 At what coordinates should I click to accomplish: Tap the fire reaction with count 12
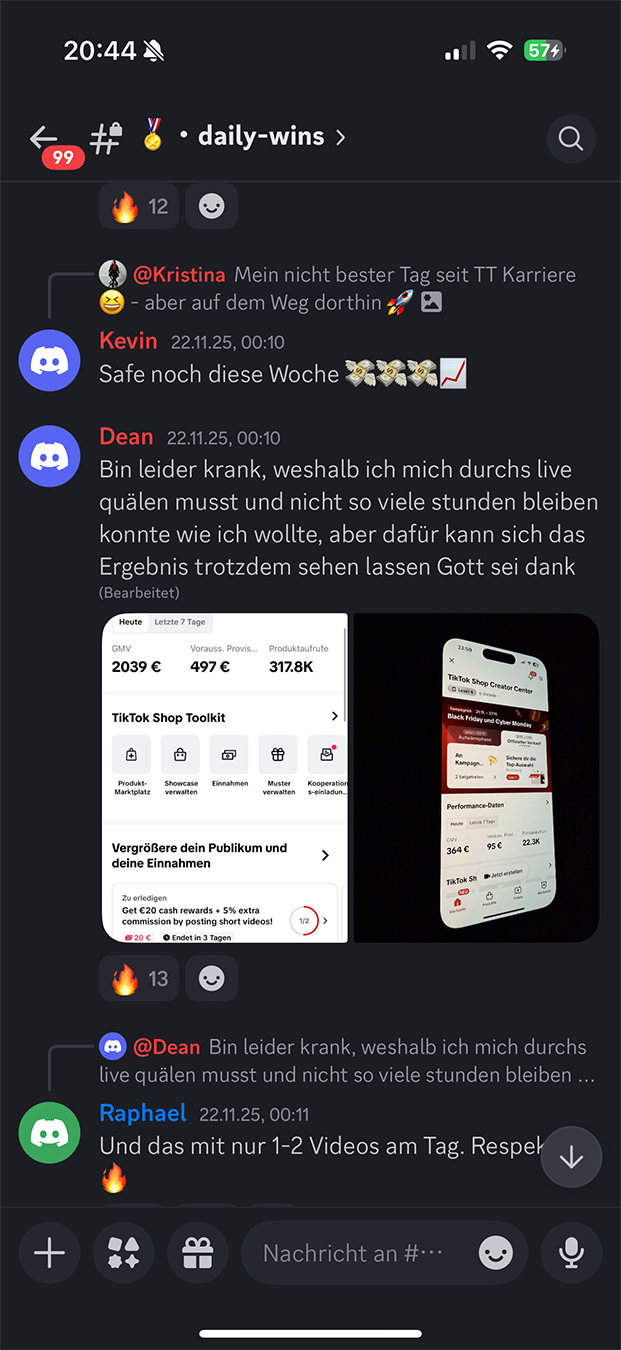point(139,207)
